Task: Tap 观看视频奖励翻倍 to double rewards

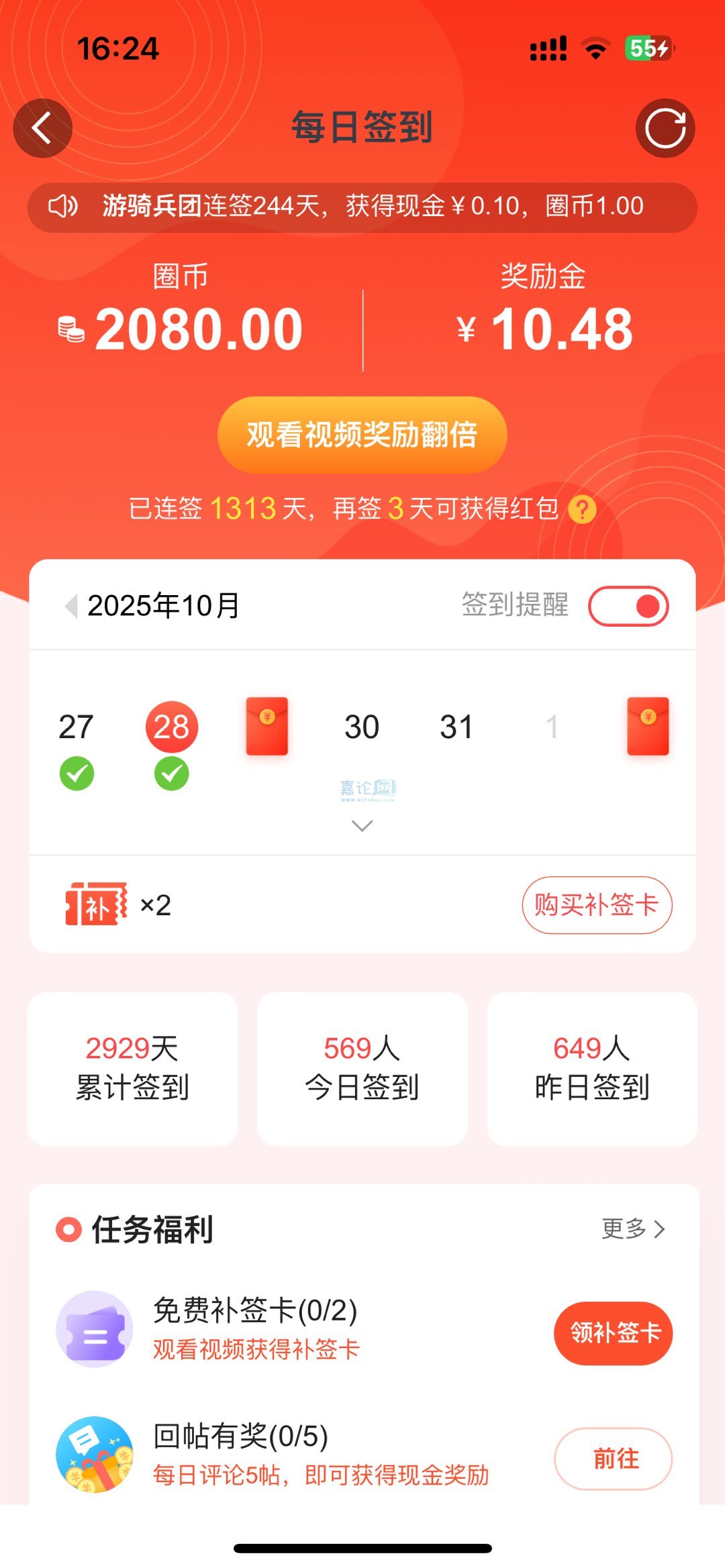Action: (362, 435)
